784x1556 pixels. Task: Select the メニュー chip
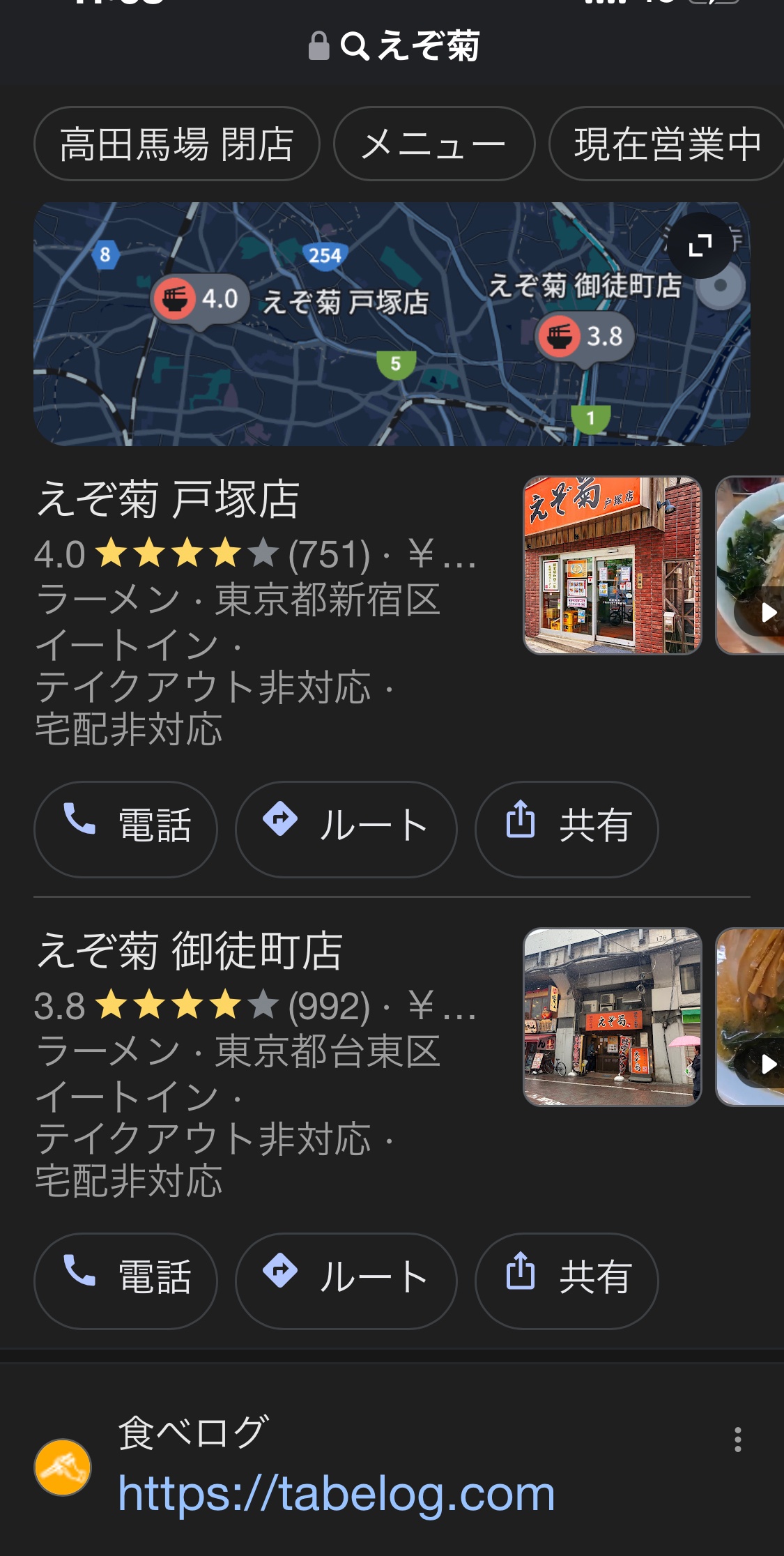tap(434, 144)
